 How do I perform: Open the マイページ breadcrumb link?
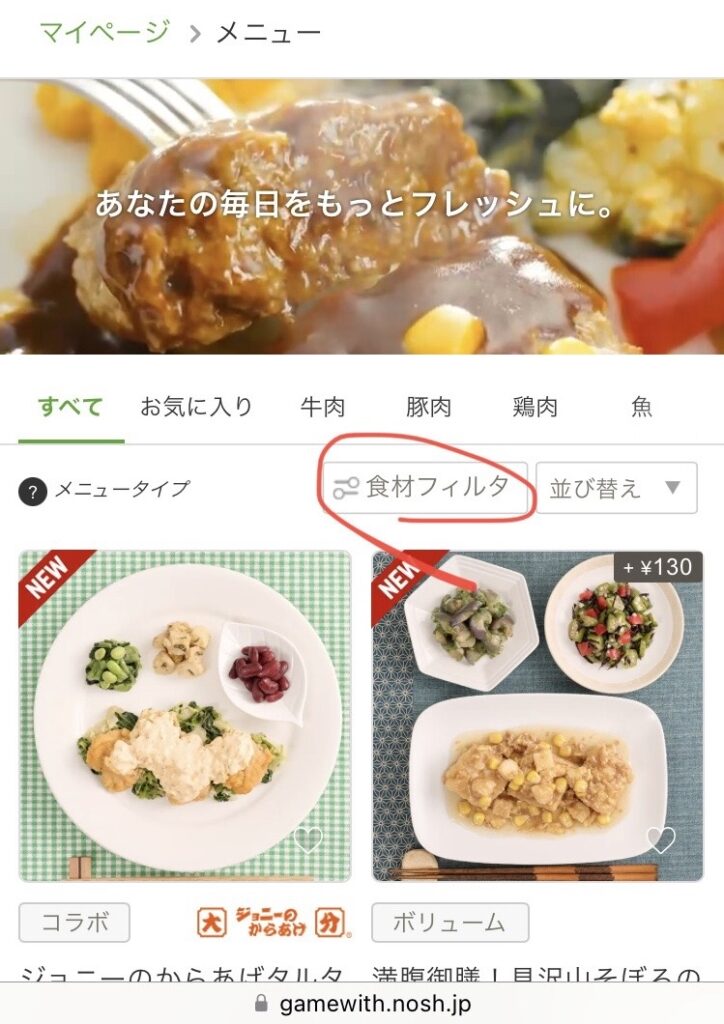[x=104, y=32]
